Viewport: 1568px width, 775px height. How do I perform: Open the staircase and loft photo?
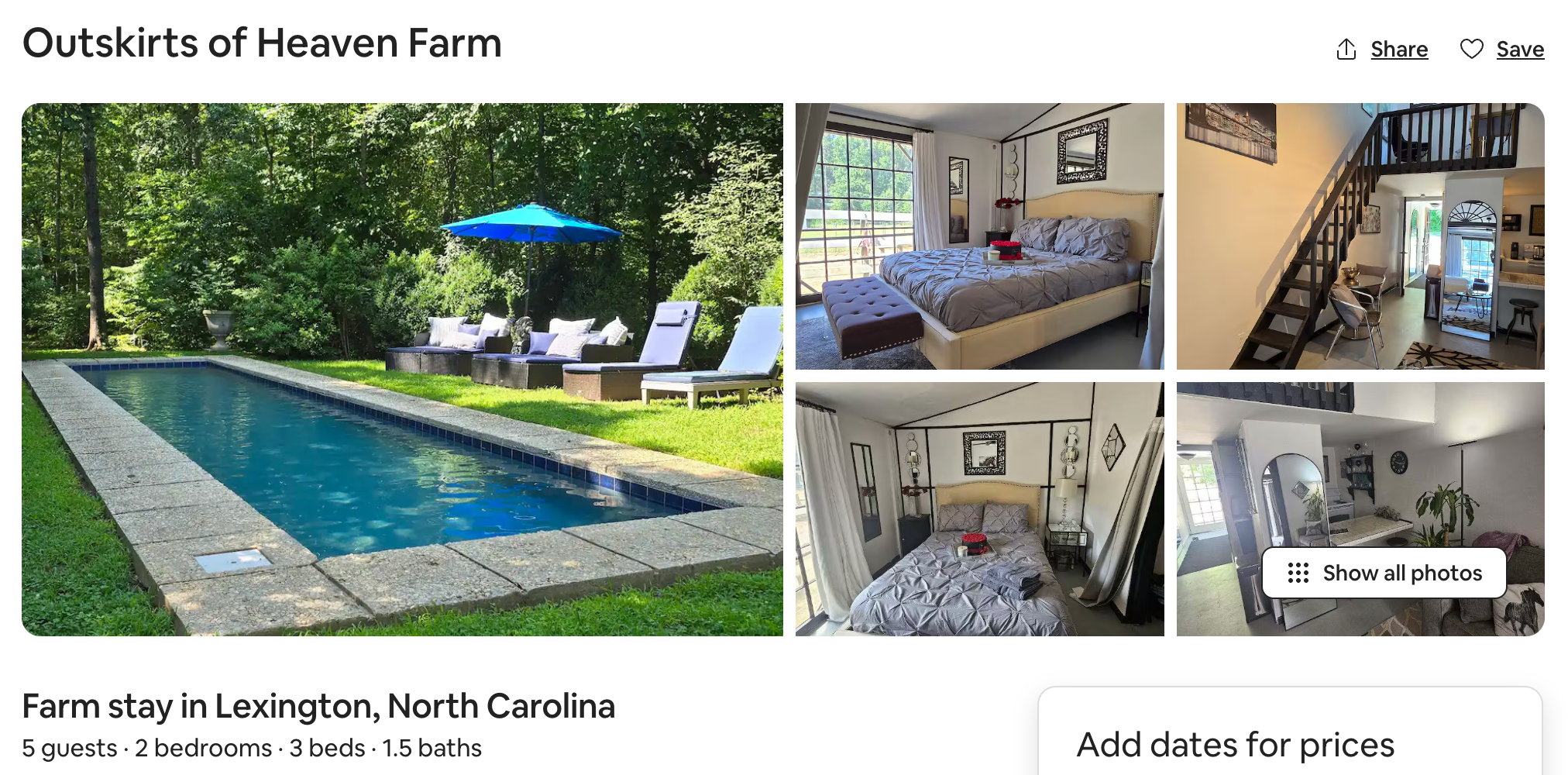tap(1360, 236)
